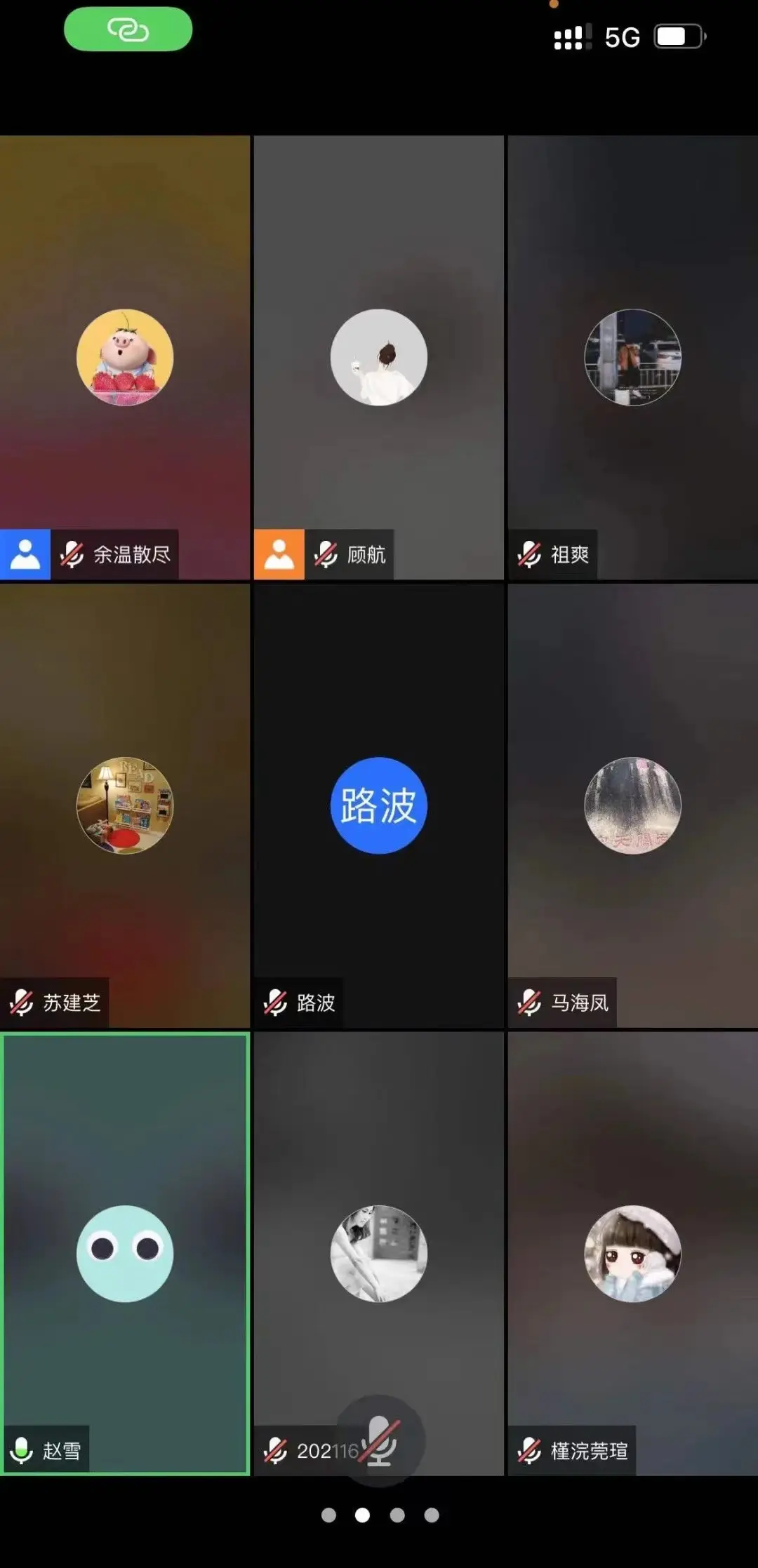
Task: Go to the last page indicator dot
Action: coord(432,1515)
